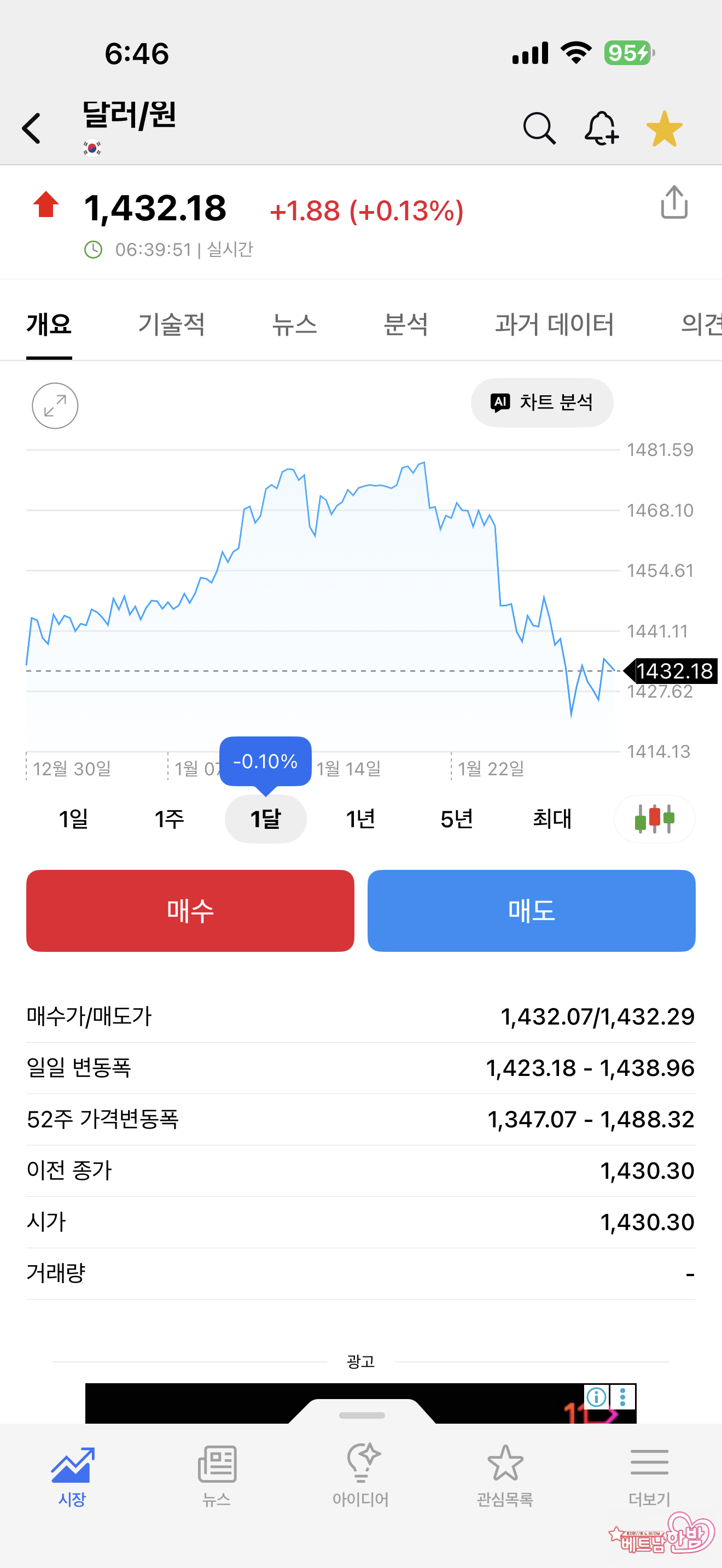Viewport: 722px width, 1568px height.
Task: Select the 1일 chart range
Action: click(74, 820)
